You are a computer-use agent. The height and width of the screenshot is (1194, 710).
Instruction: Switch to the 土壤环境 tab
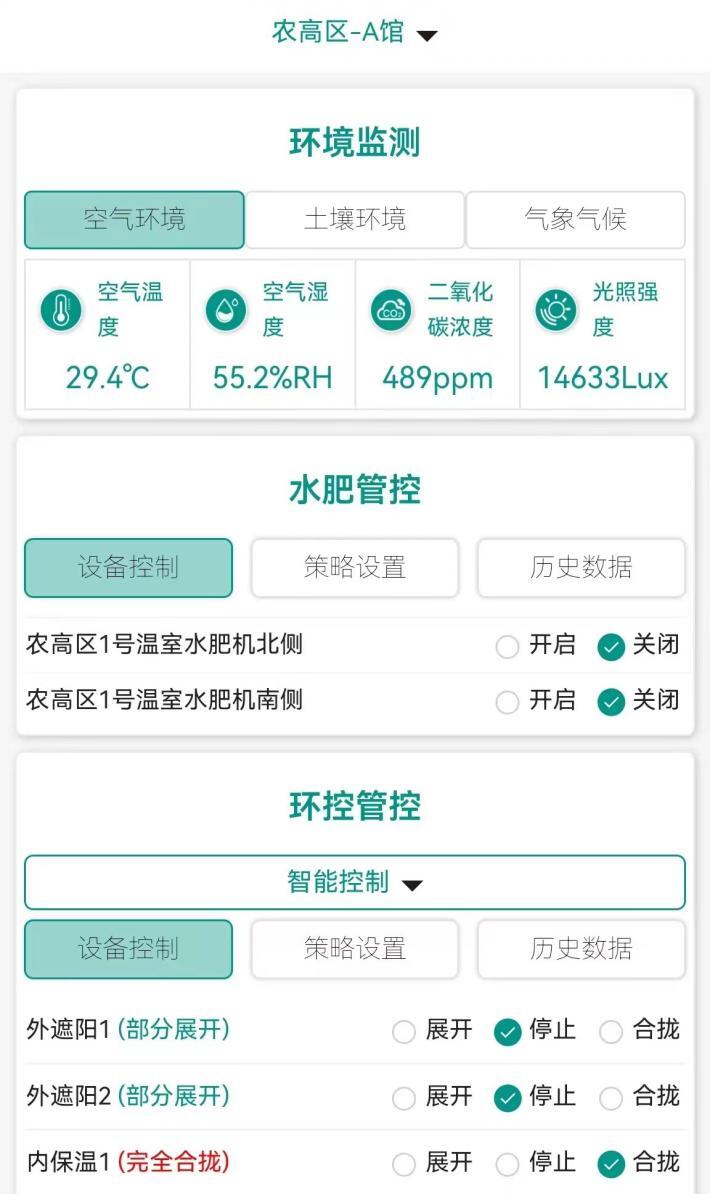pyautogui.click(x=354, y=219)
